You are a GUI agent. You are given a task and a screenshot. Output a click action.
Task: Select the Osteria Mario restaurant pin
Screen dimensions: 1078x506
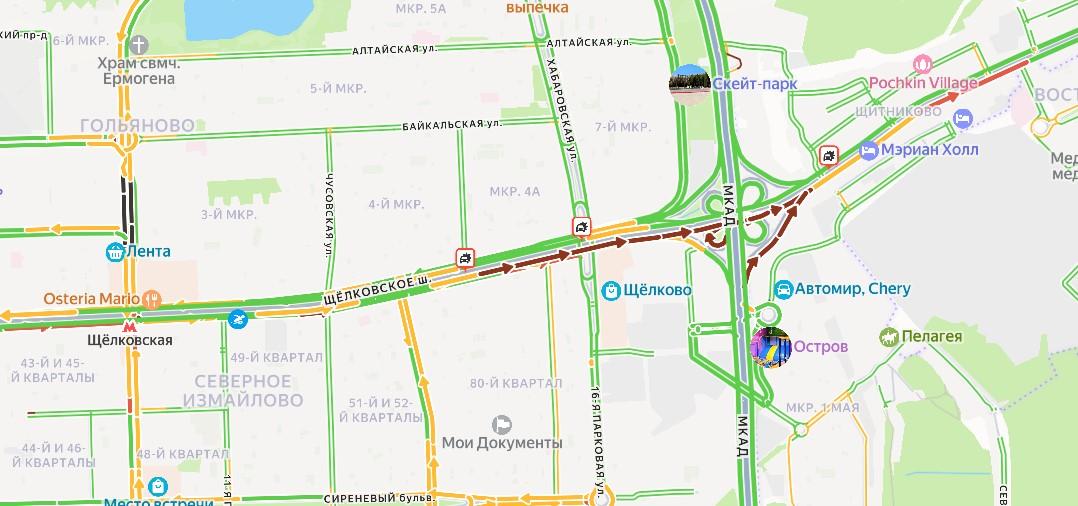pos(152,299)
